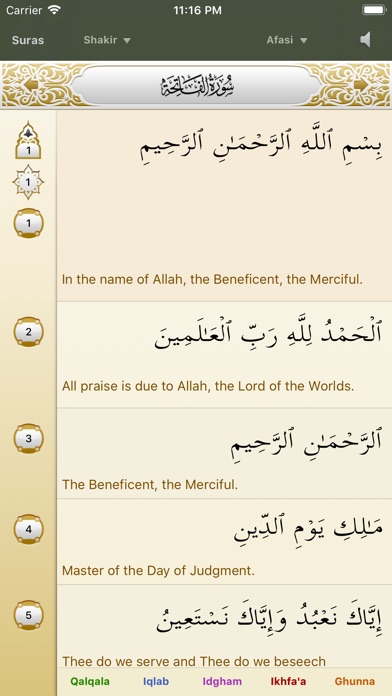Tap the Al-Fatiha sura title banner

[196, 85]
